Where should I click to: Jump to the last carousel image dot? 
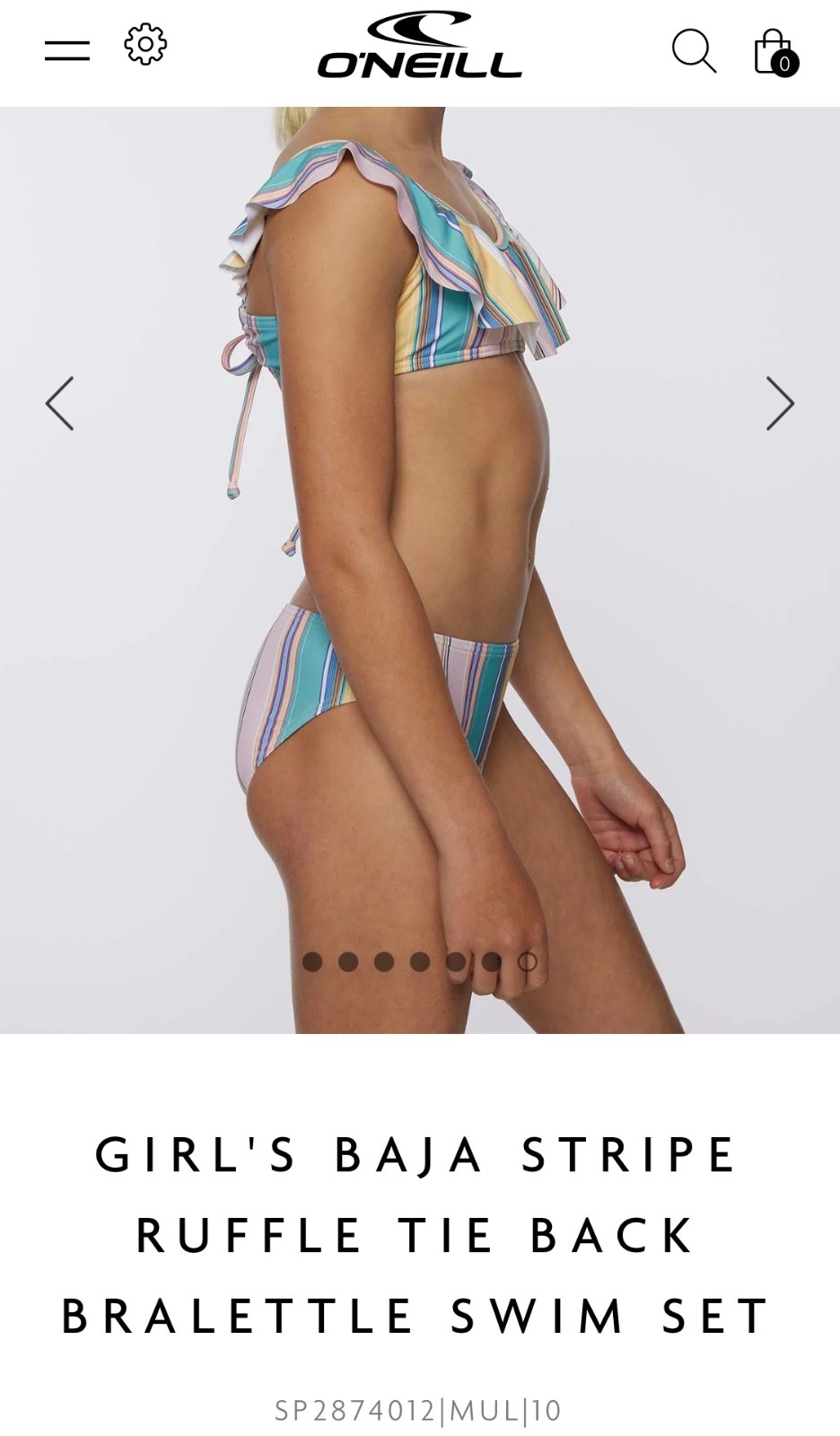click(x=528, y=962)
